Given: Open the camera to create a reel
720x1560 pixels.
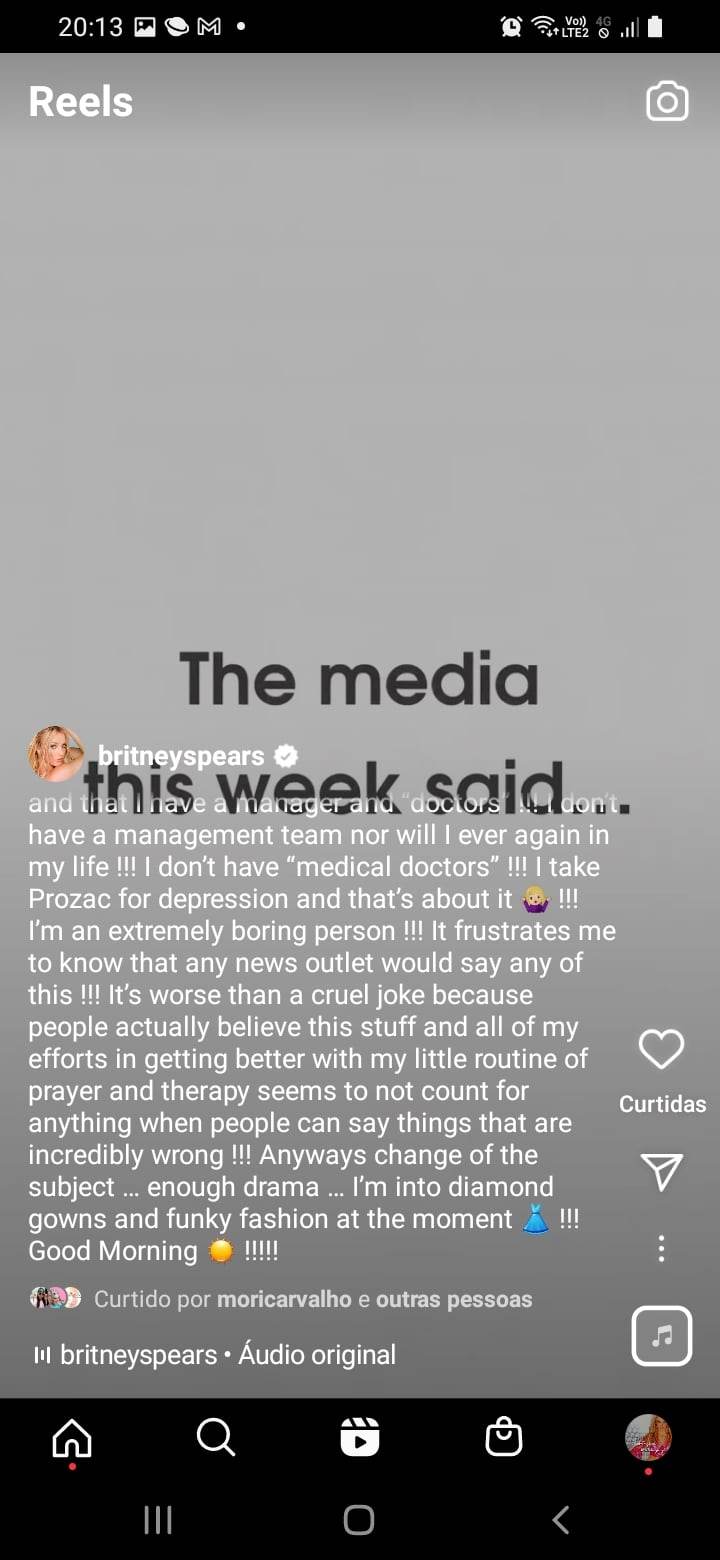Looking at the screenshot, I should pyautogui.click(x=667, y=102).
